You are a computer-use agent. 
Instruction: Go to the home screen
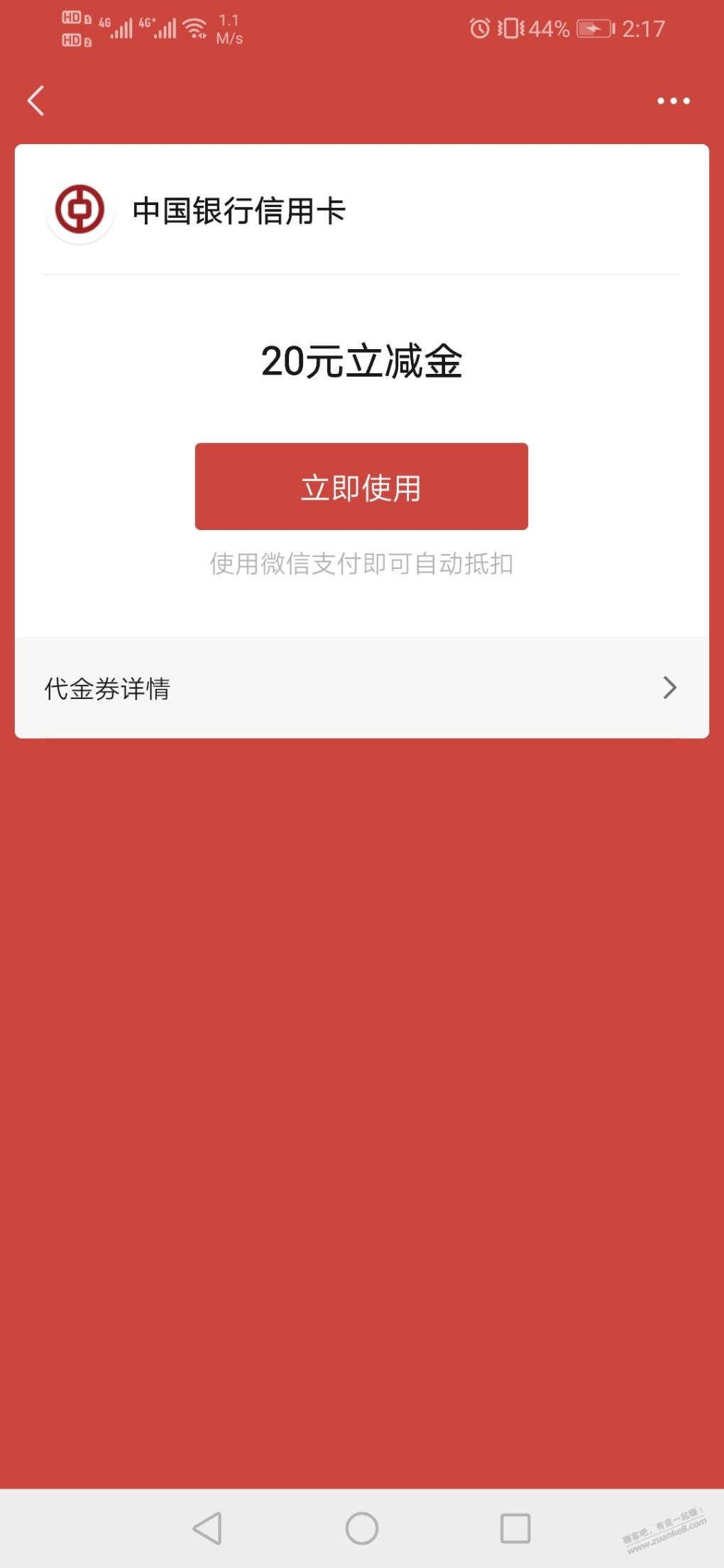[362, 1528]
